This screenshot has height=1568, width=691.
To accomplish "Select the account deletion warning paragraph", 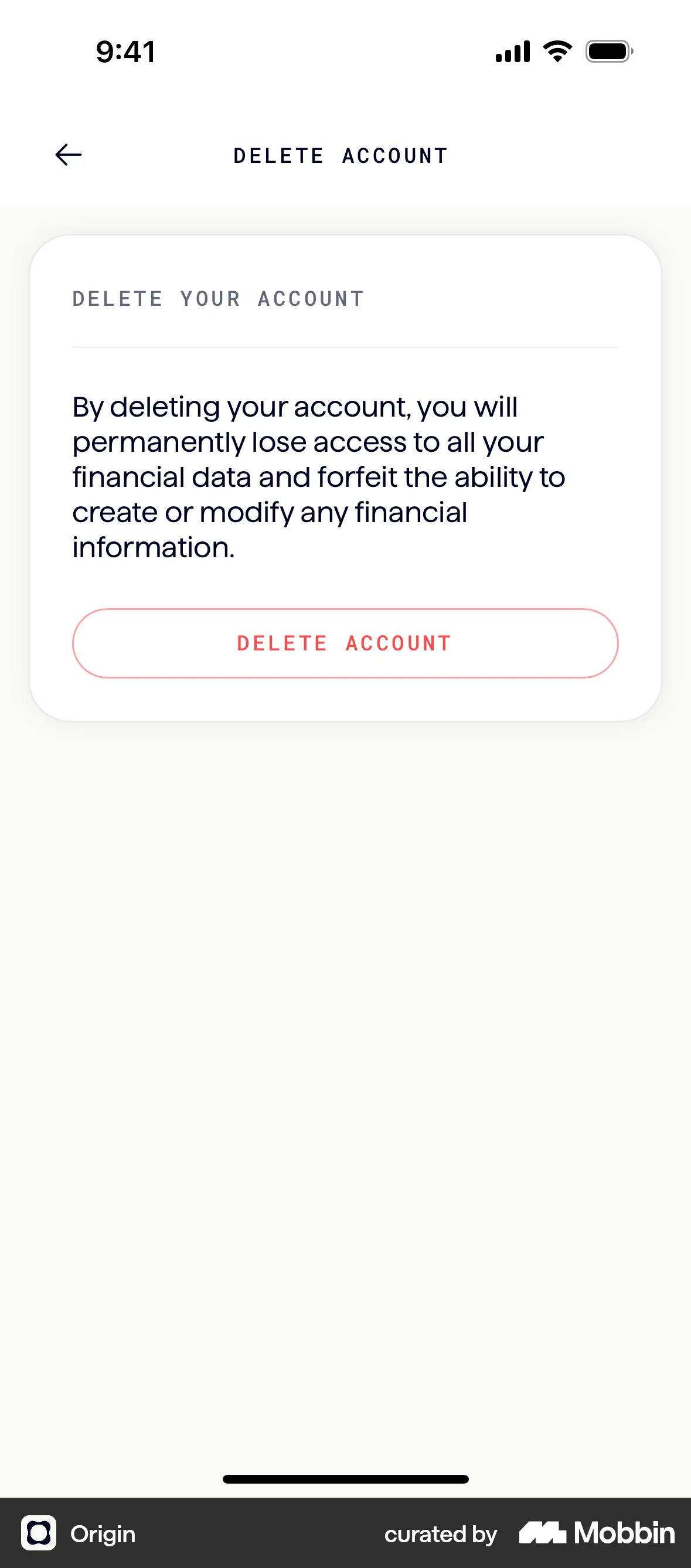I will coord(319,476).
